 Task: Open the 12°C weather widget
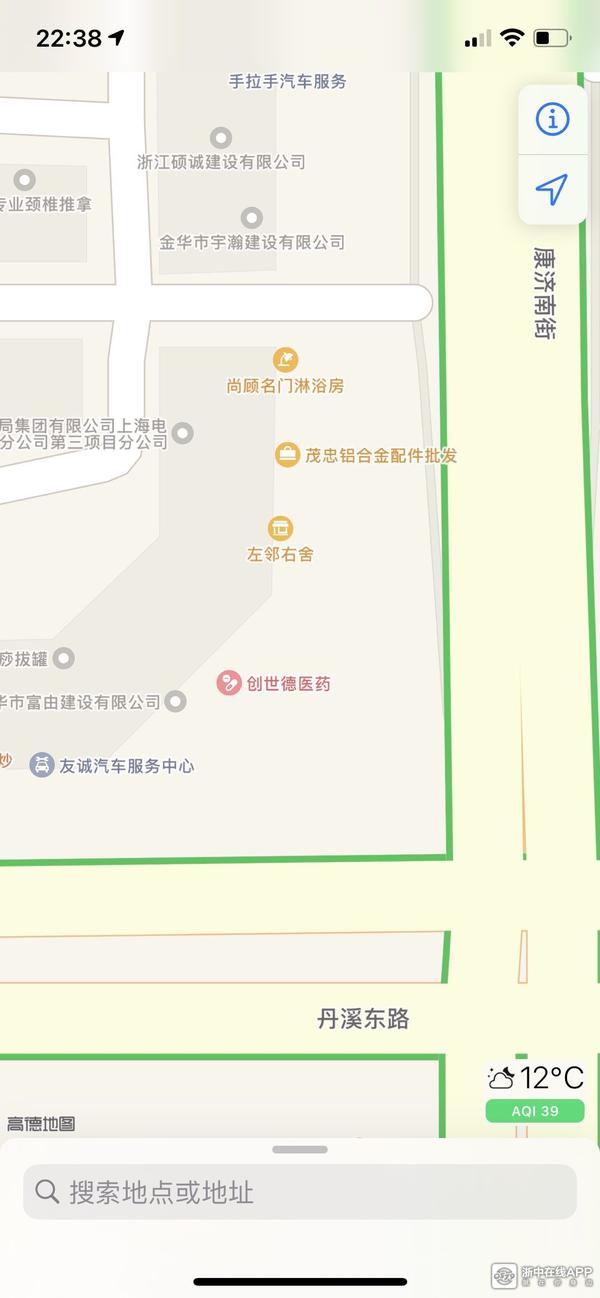click(535, 1078)
